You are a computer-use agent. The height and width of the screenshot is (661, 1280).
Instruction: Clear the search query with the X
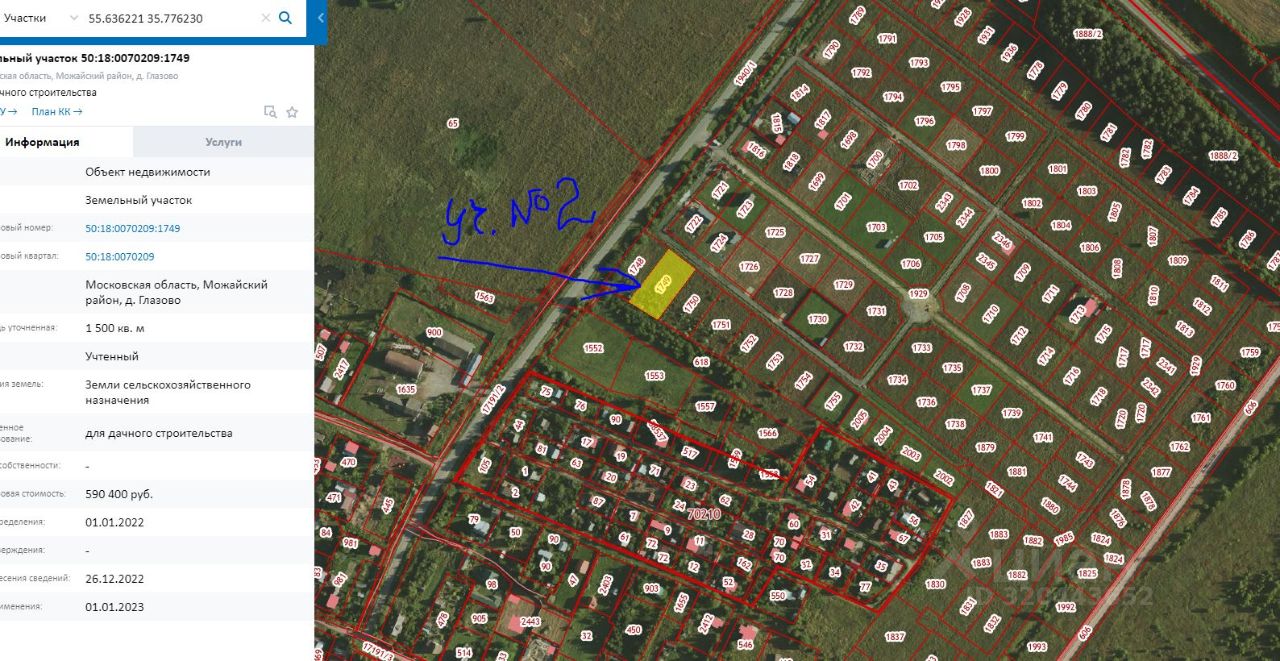coord(265,18)
